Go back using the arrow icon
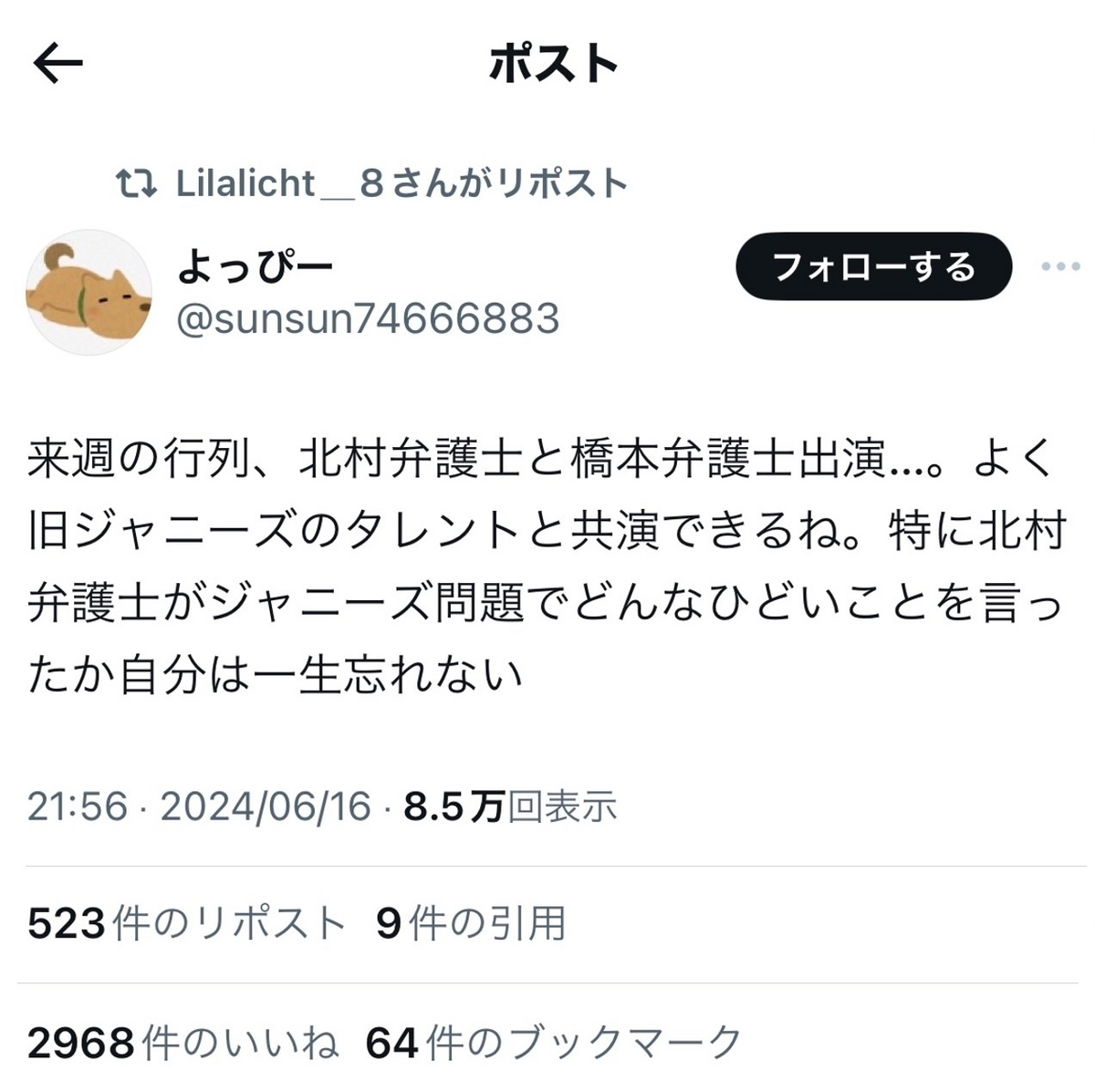Screen dimensions: 1095x1092 57,64
